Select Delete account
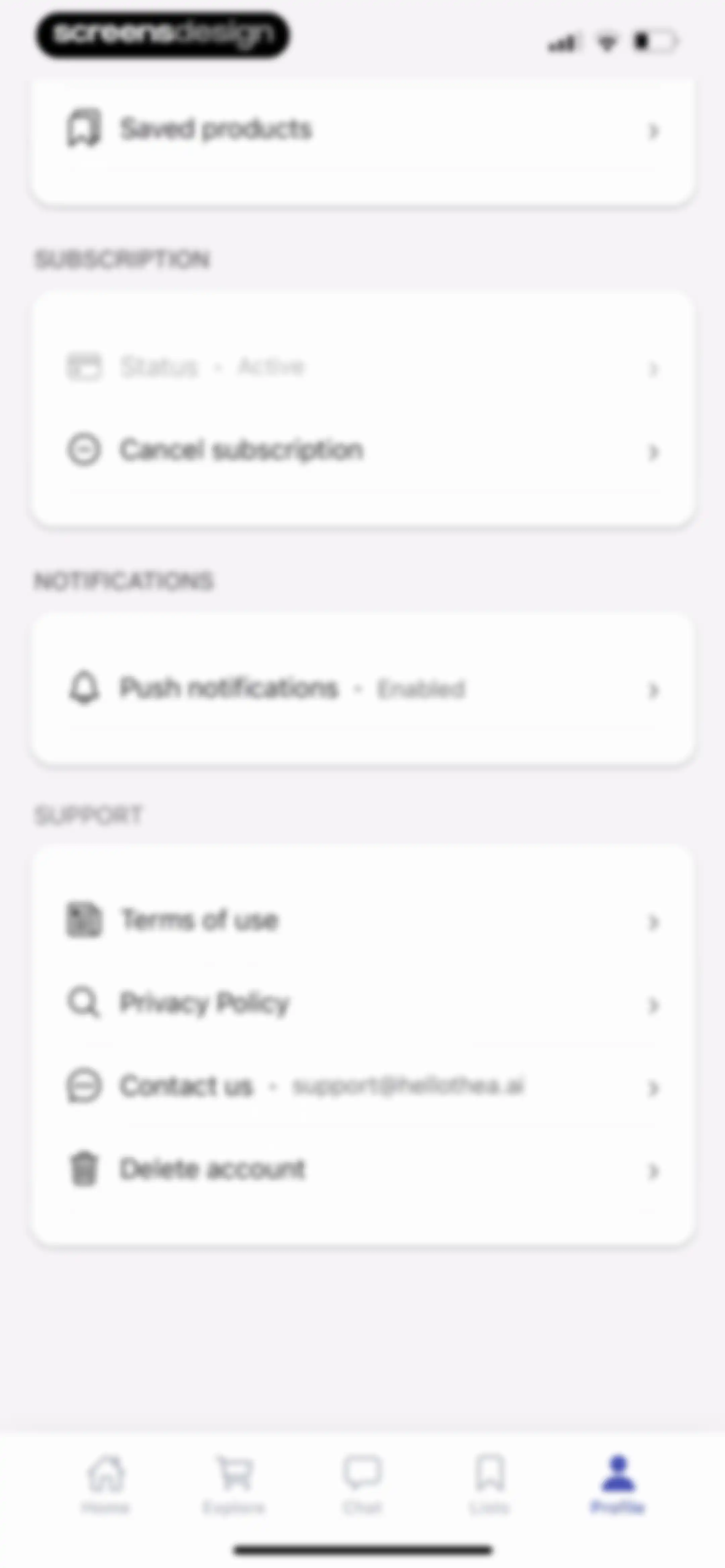The height and width of the screenshot is (1568, 725). pos(363,1169)
